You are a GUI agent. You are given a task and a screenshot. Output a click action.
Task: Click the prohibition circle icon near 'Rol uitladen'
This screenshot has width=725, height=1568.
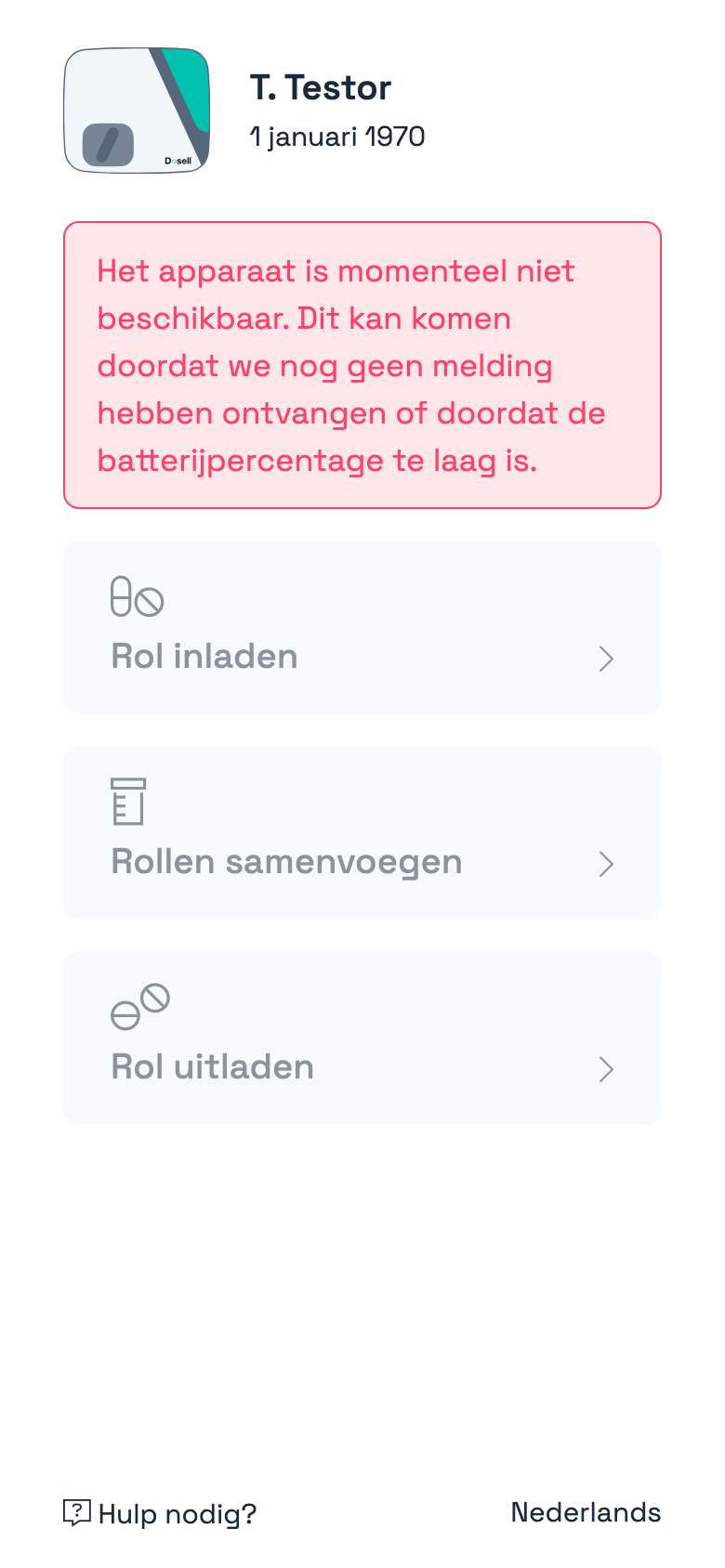pyautogui.click(x=156, y=996)
